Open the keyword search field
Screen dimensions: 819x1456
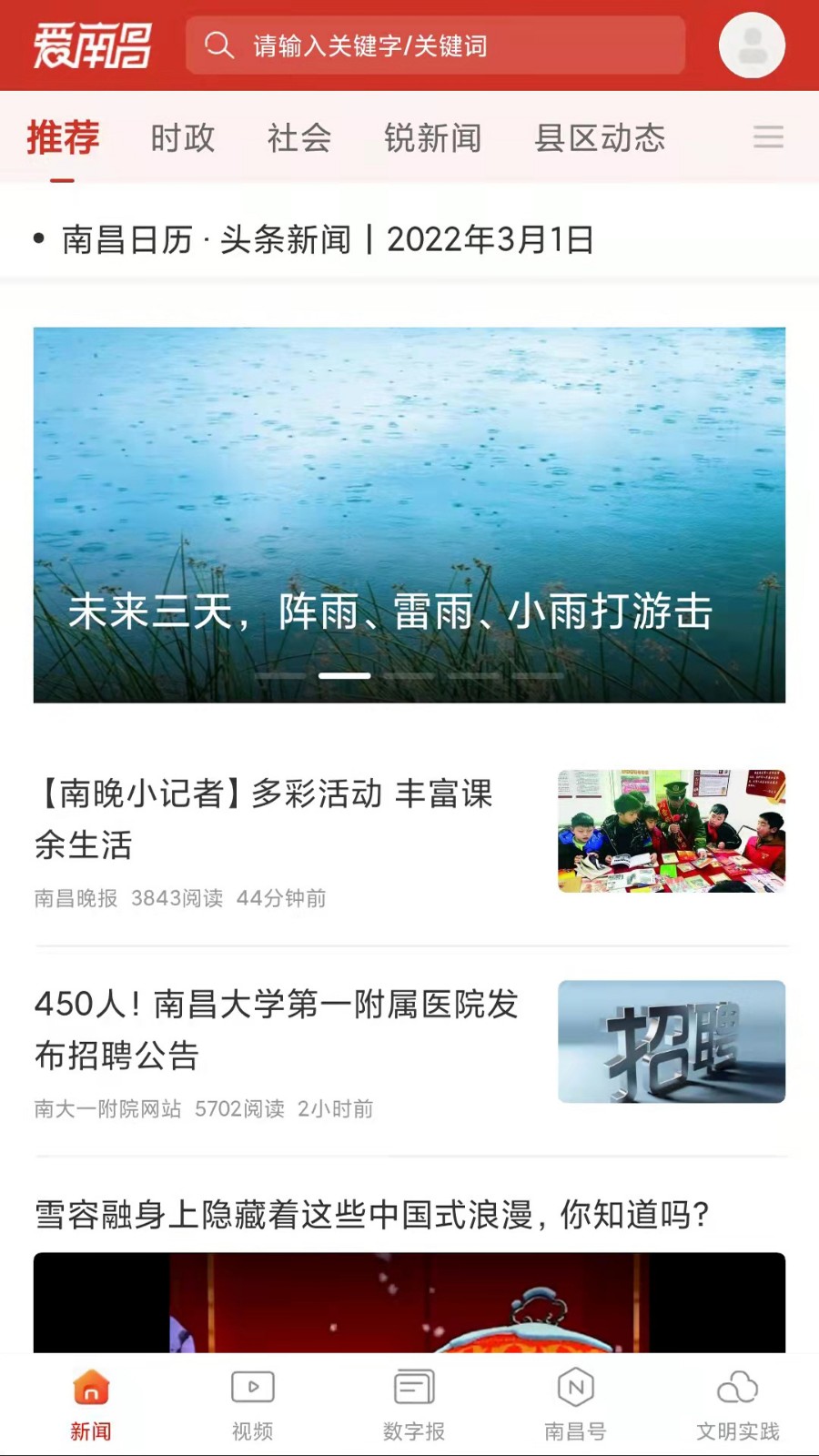435,45
